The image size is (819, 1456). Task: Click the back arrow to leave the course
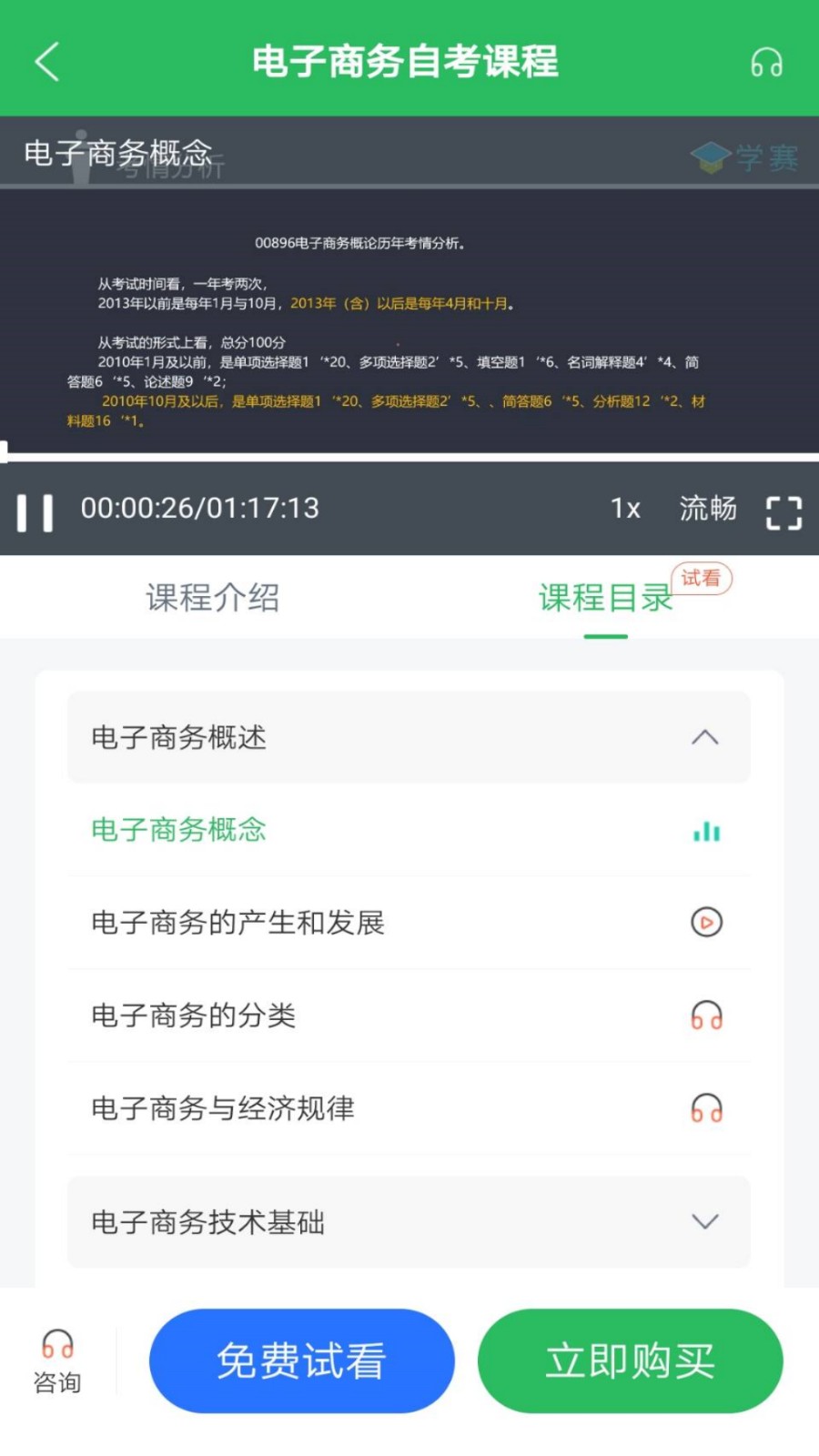[45, 62]
